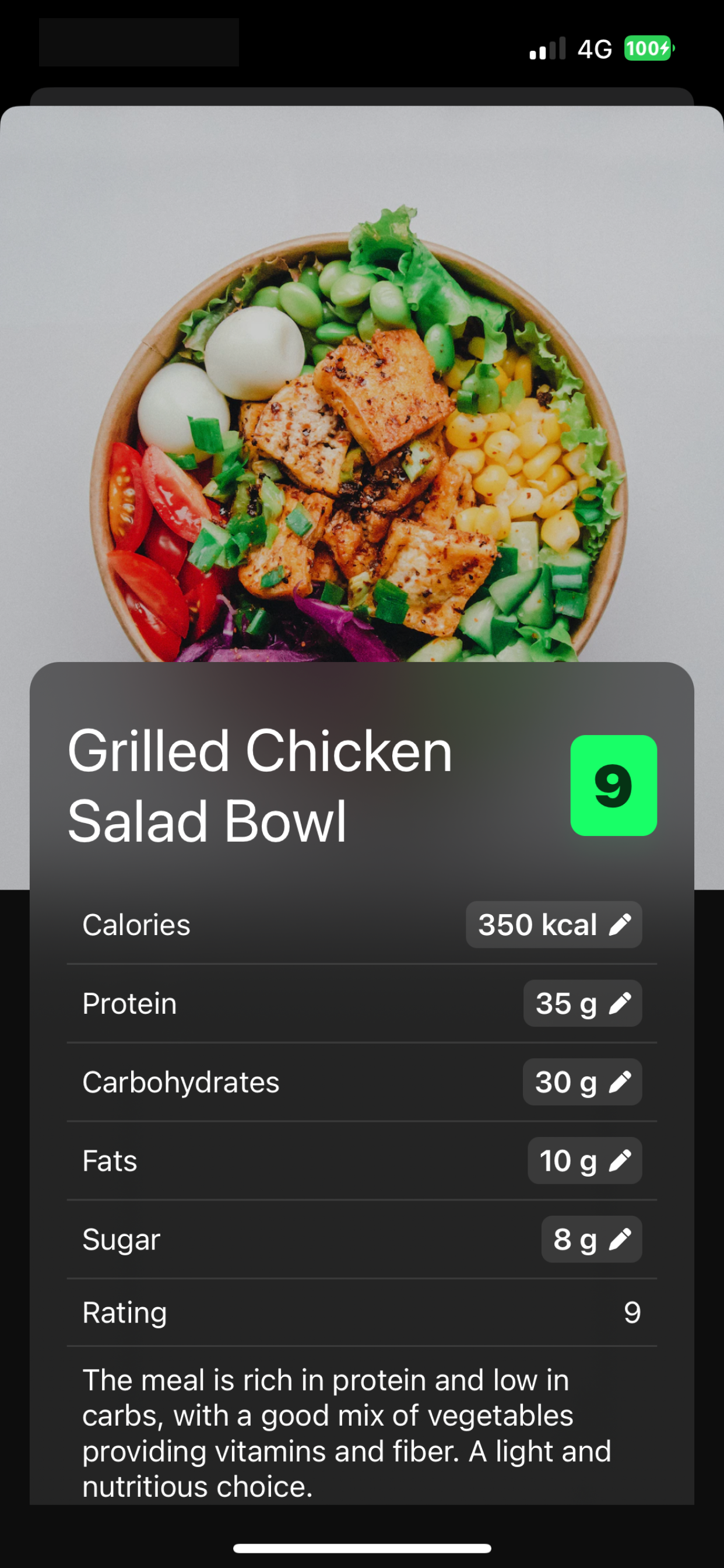Edit the 35 g protein value
Screen dimensions: 724x1568
coord(582,1003)
